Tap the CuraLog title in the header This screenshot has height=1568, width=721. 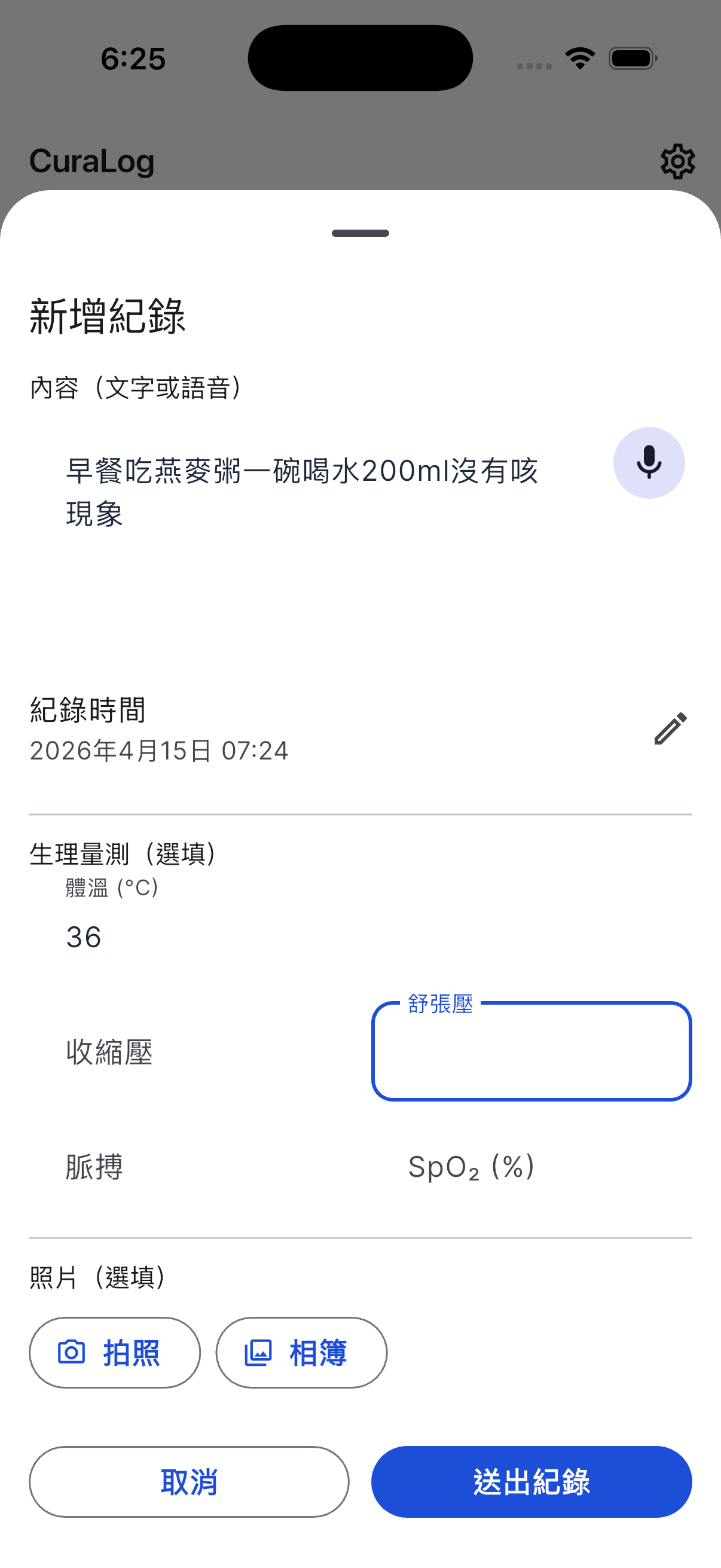[91, 161]
